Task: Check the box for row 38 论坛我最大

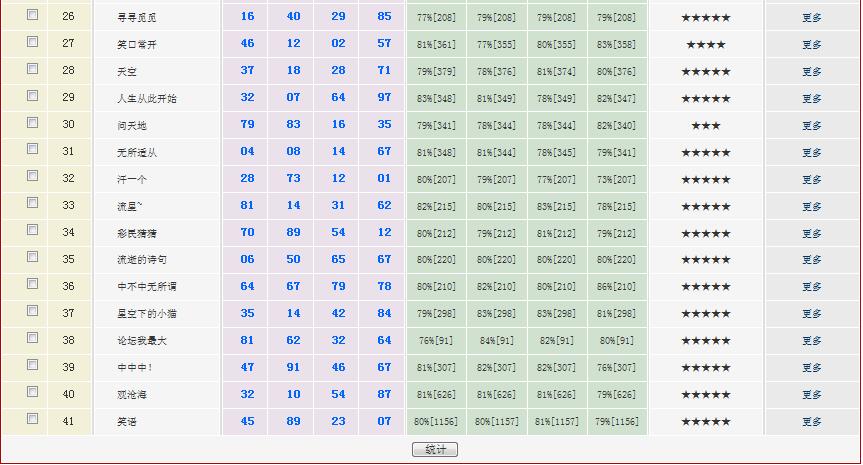Action: point(33,338)
